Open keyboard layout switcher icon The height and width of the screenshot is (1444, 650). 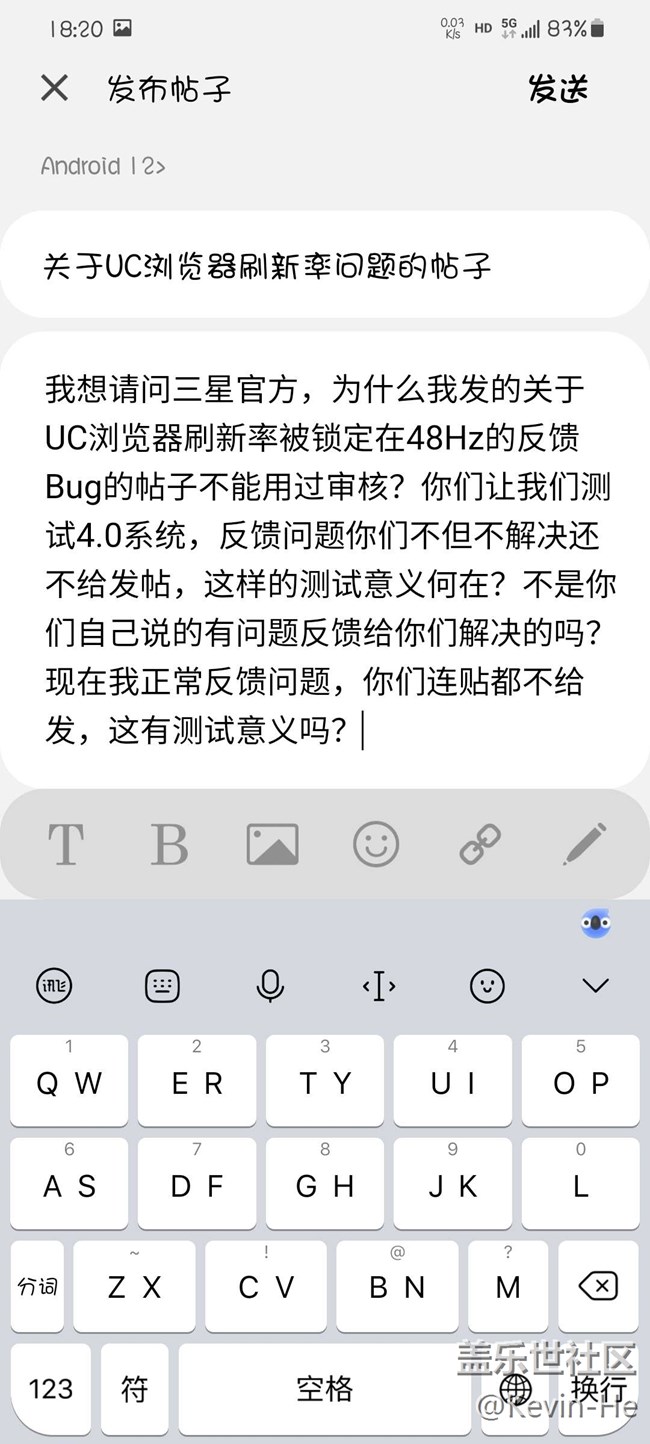pyautogui.click(x=162, y=987)
